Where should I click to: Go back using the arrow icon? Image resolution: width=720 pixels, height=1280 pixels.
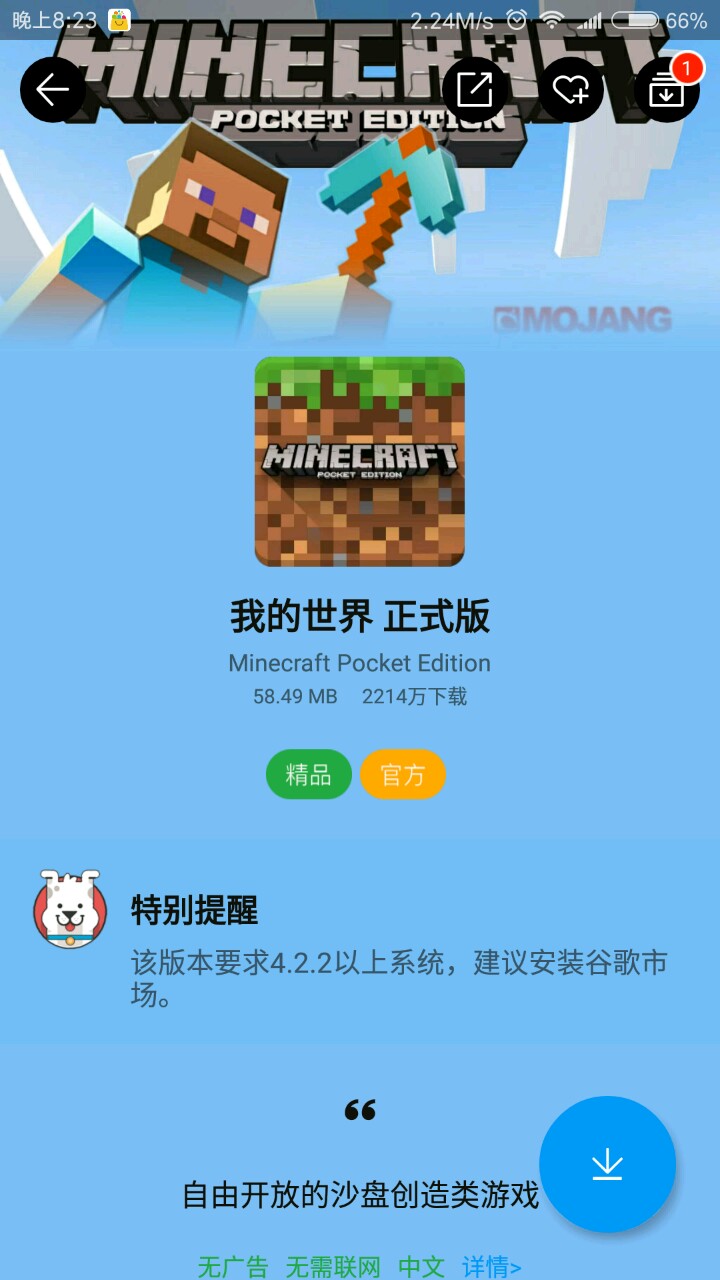[52, 90]
